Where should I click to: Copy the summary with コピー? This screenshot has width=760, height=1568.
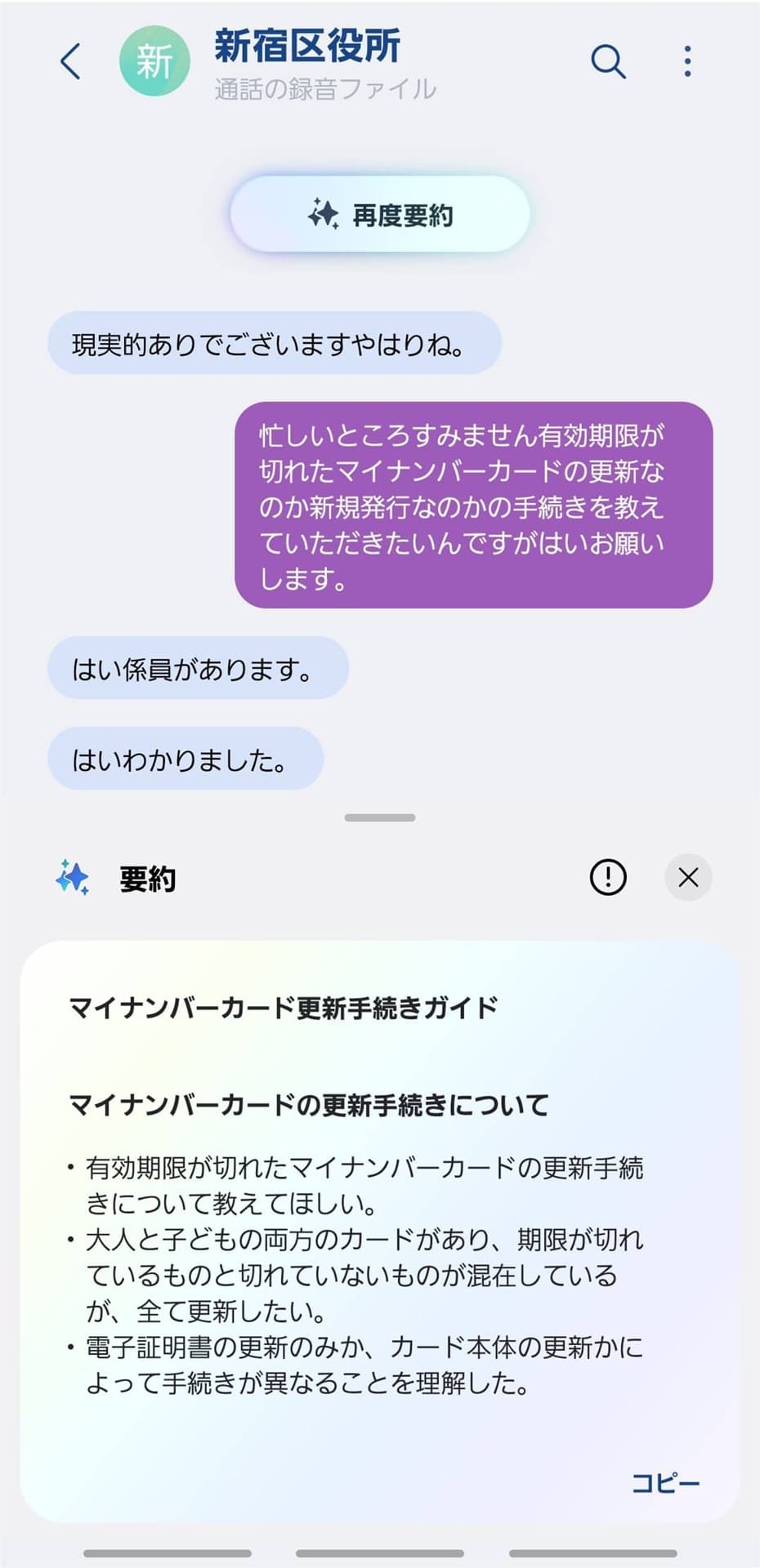[x=665, y=1482]
